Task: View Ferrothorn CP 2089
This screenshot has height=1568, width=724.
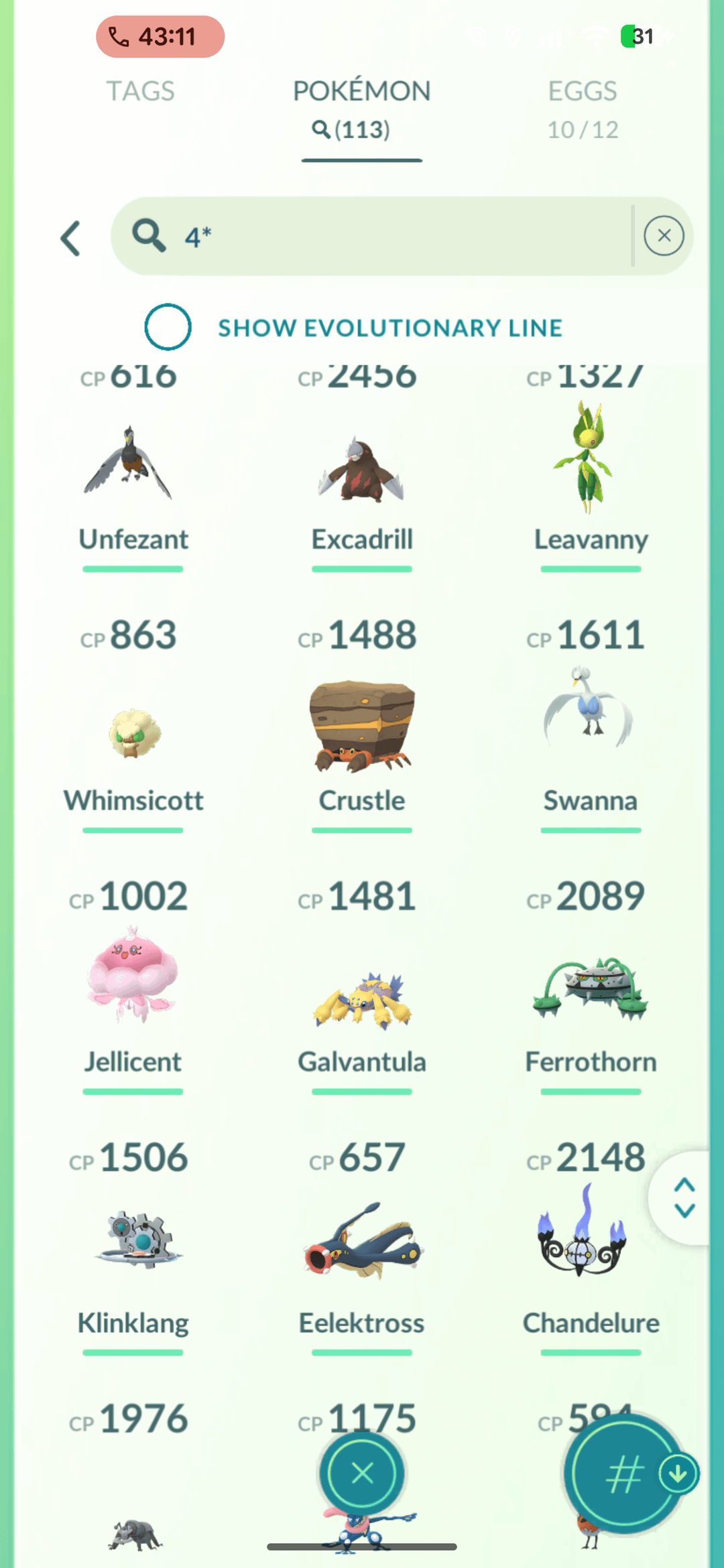Action: (591, 992)
